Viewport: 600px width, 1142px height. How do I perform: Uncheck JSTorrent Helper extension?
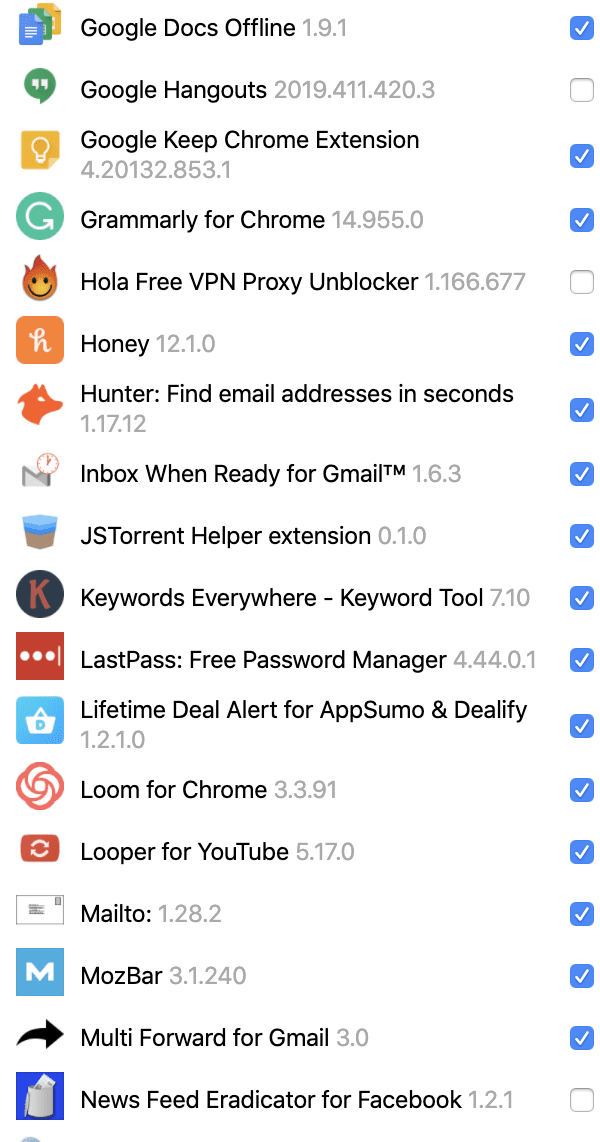pyautogui.click(x=582, y=536)
